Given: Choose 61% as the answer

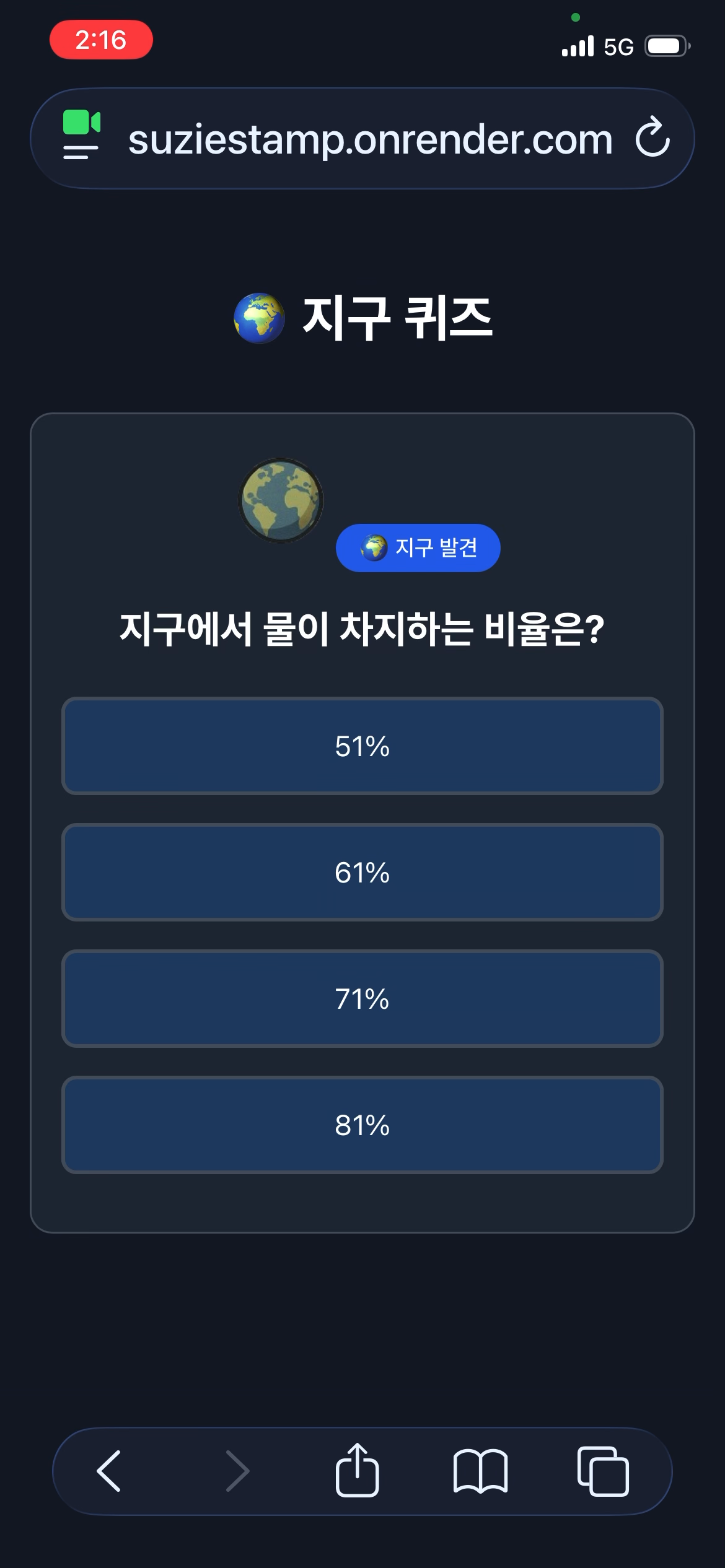Looking at the screenshot, I should pyautogui.click(x=362, y=873).
